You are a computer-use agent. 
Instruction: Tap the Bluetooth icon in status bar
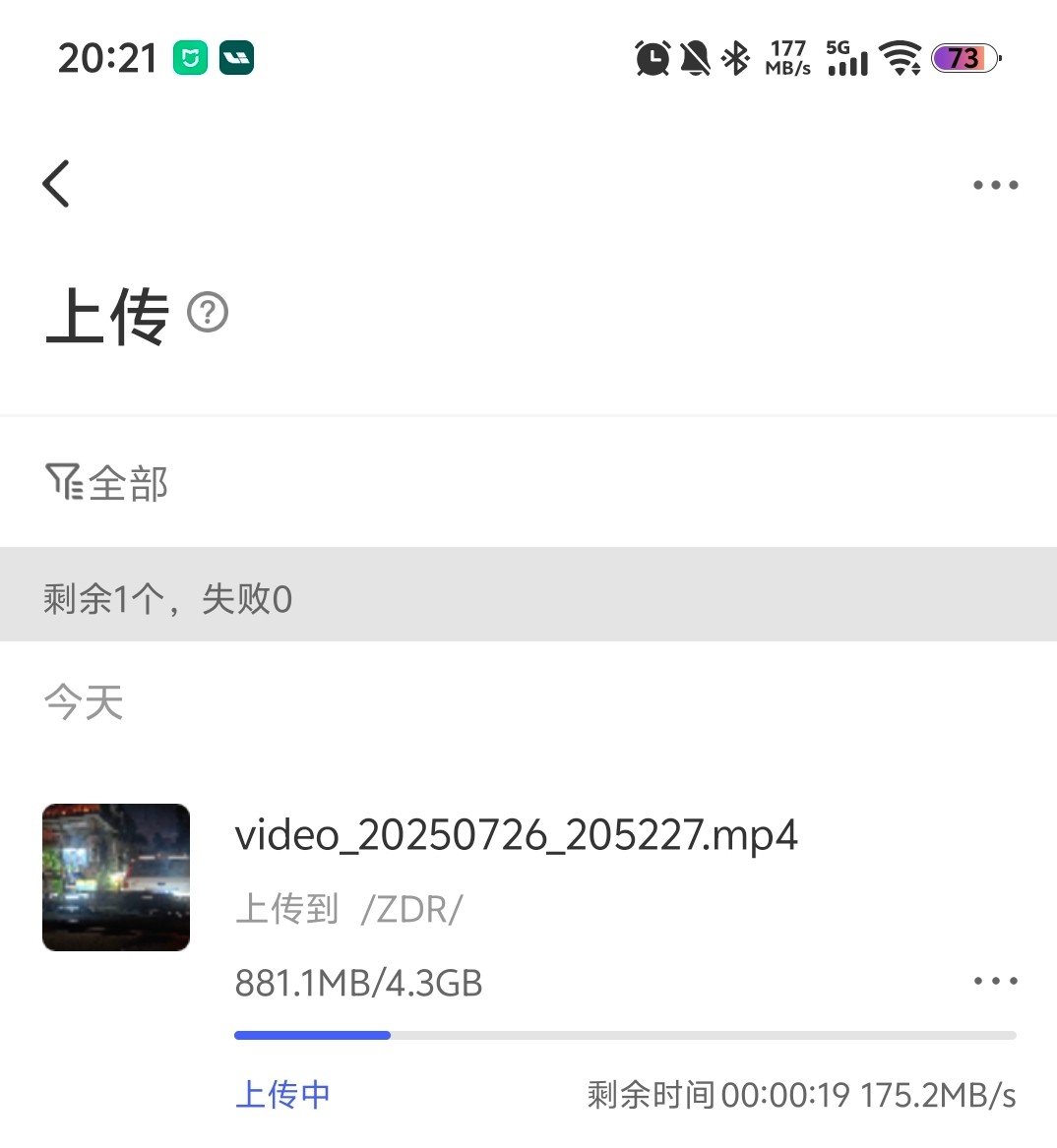(x=735, y=58)
